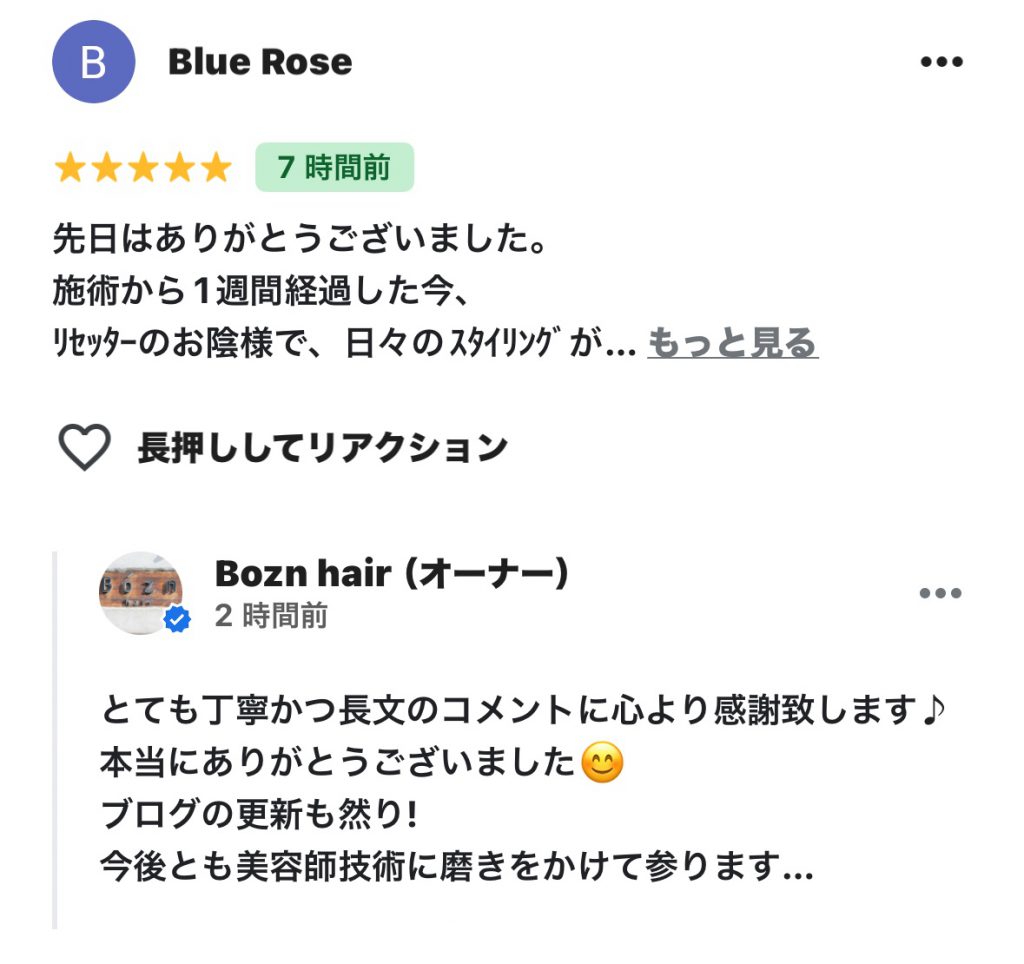Screen dimensions: 1024x964
Task: Expand the review with もっと見る
Action: click(732, 343)
